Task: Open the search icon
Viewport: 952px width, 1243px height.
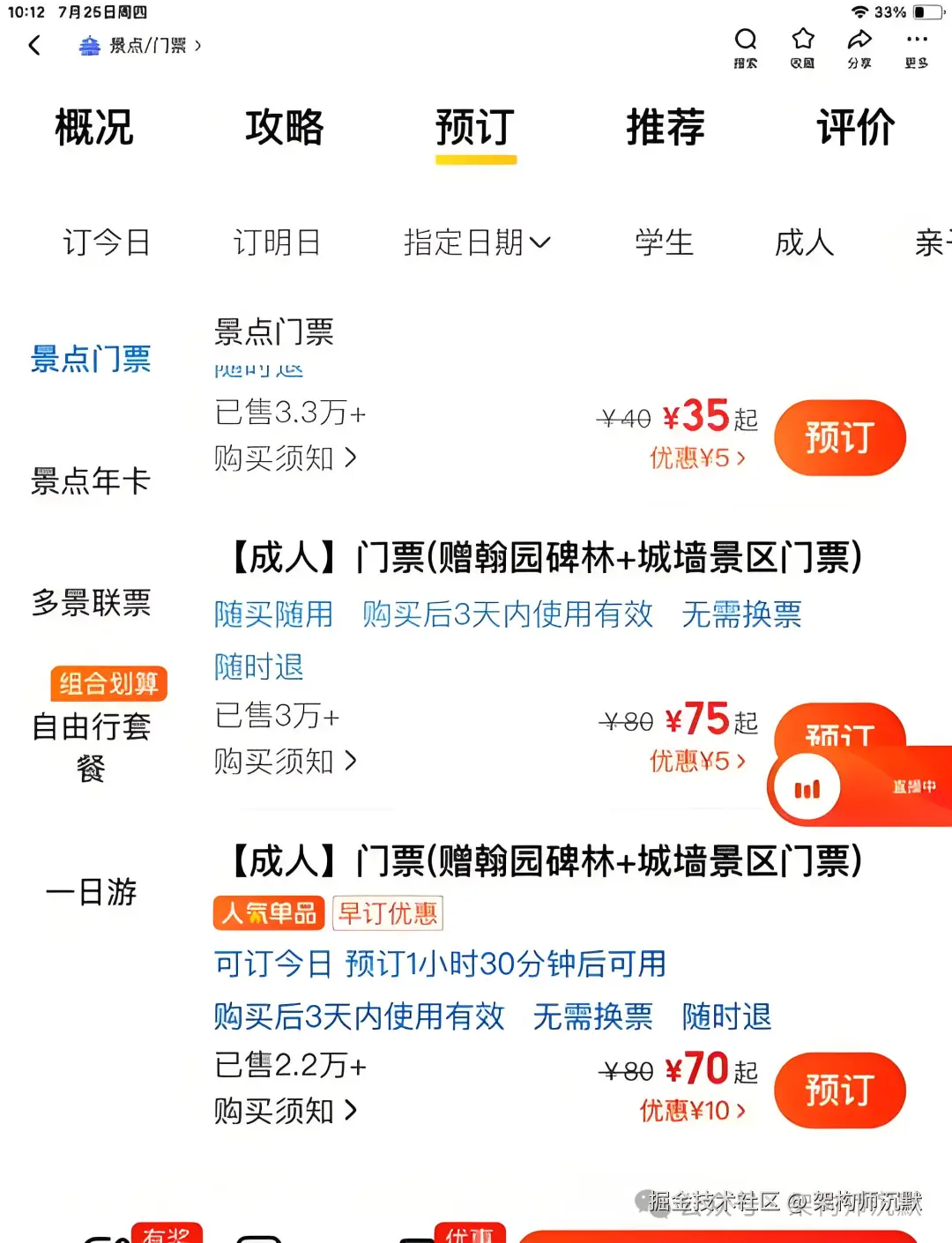Action: [747, 40]
